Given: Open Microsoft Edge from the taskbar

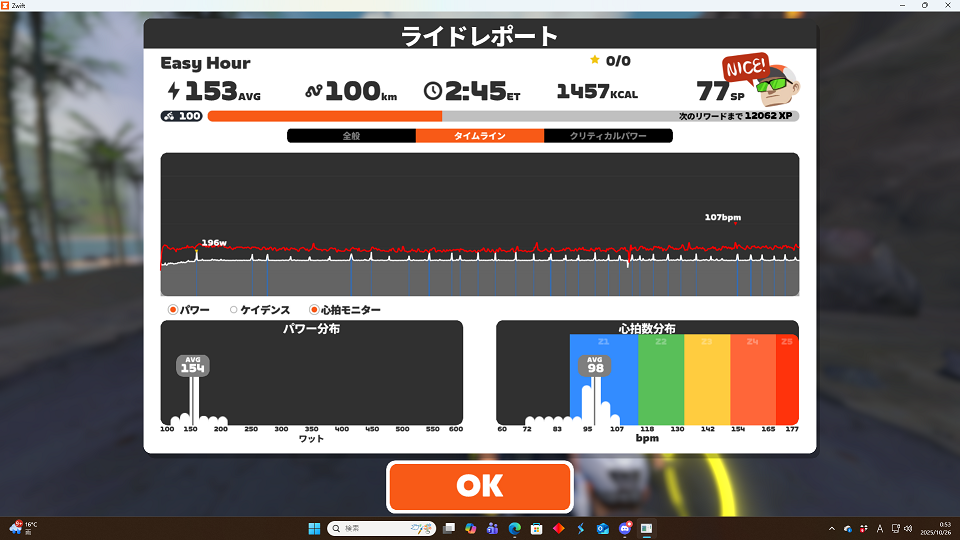Looking at the screenshot, I should [515, 528].
